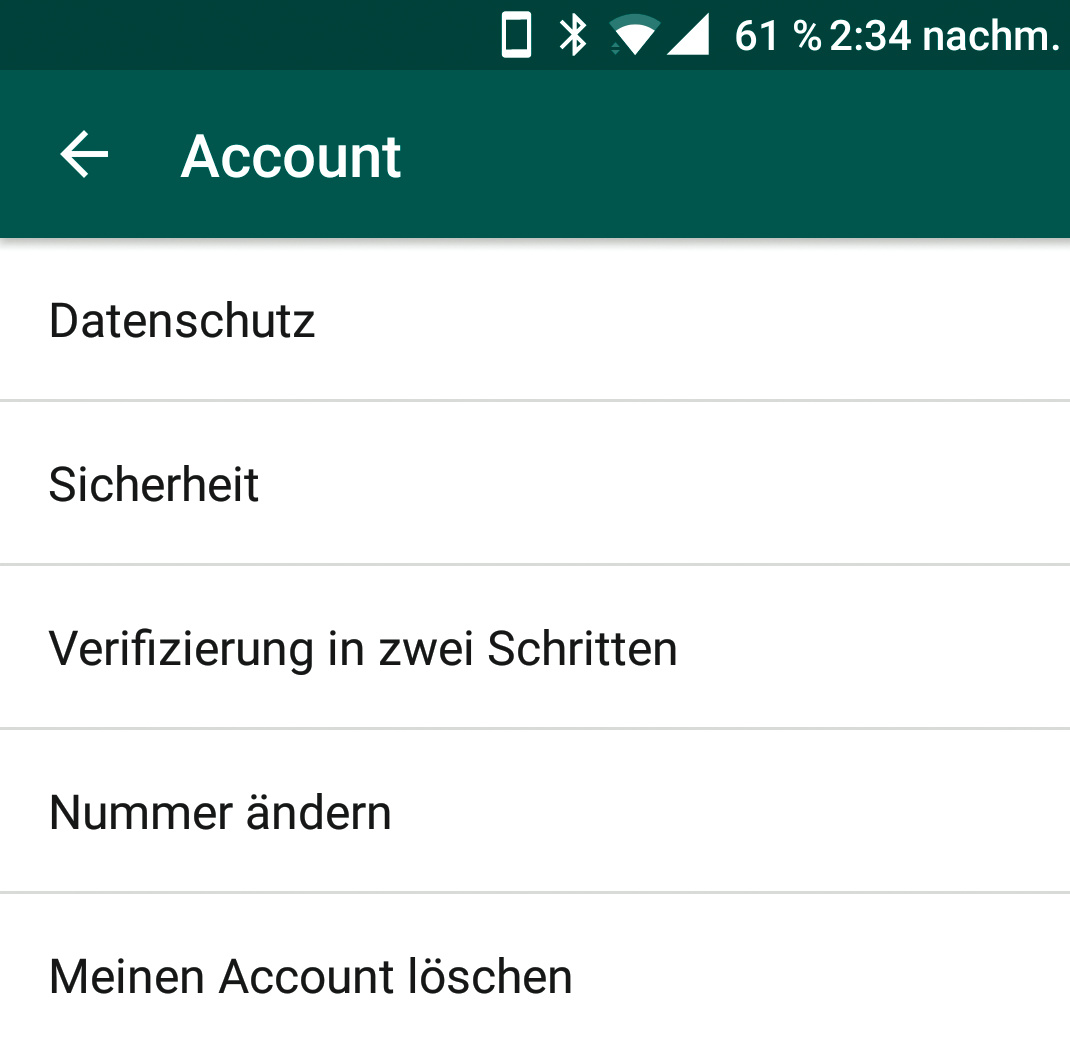
Task: Open Verifizierung in zwei Schritten
Action: coord(363,649)
